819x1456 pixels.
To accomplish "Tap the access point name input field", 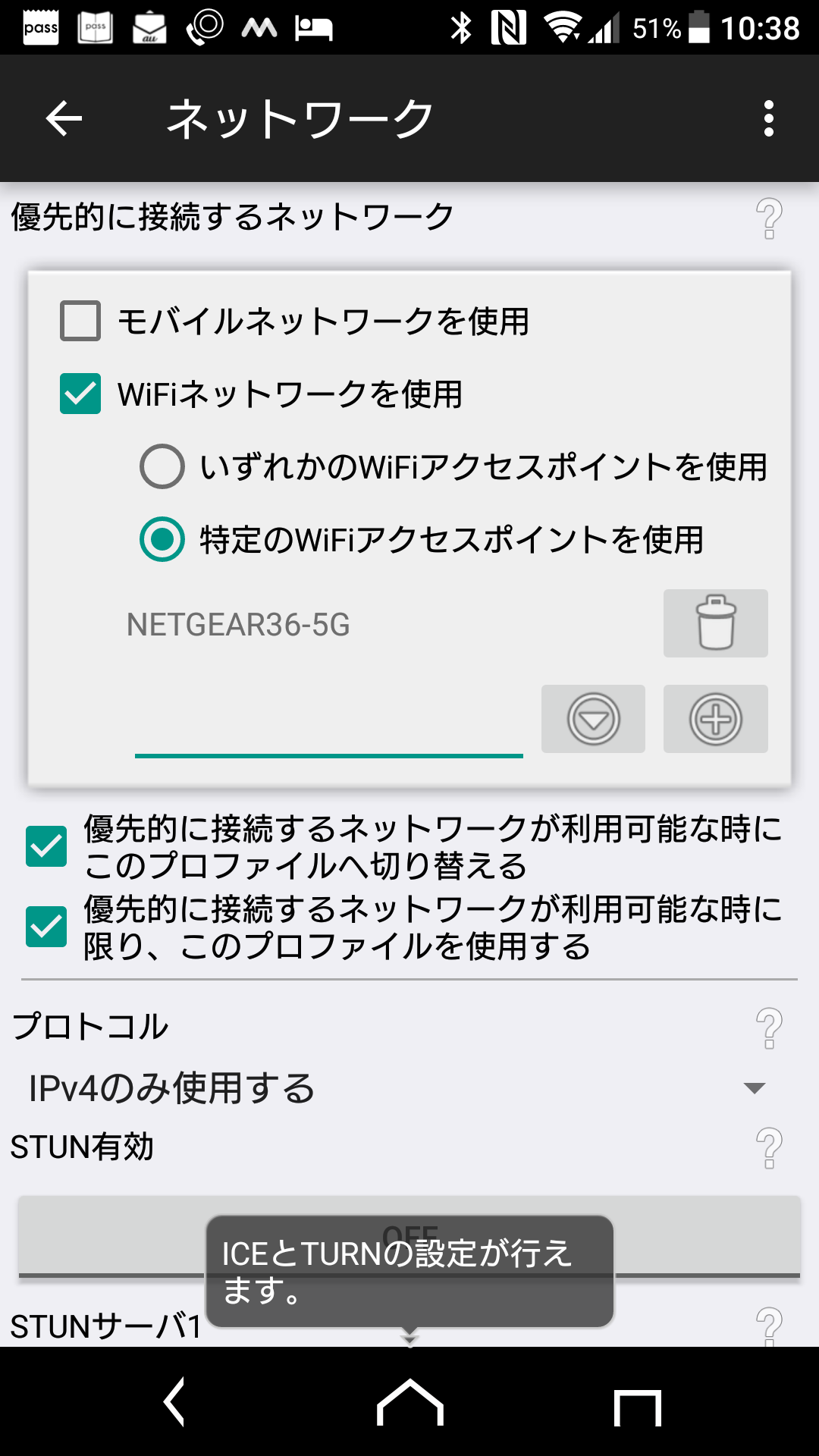I will [328, 724].
